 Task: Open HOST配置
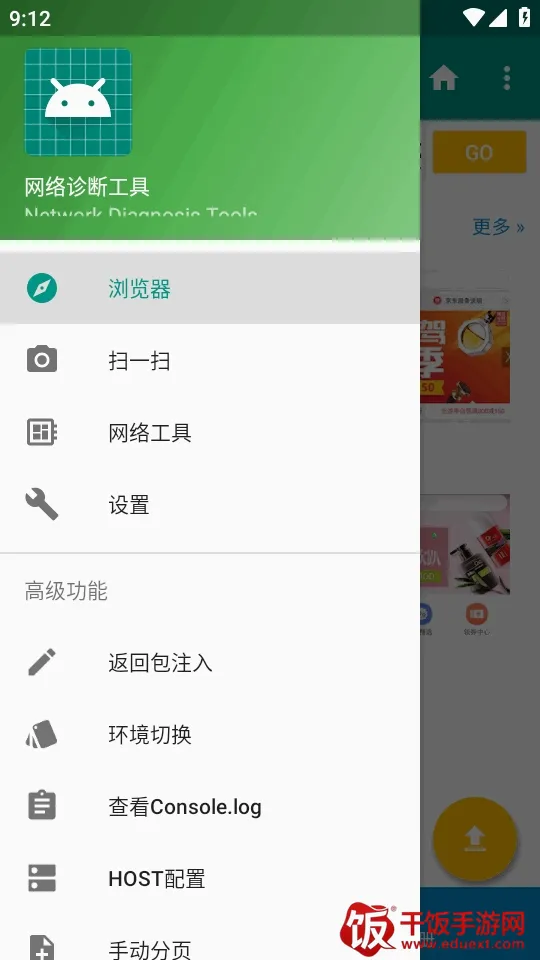210,879
